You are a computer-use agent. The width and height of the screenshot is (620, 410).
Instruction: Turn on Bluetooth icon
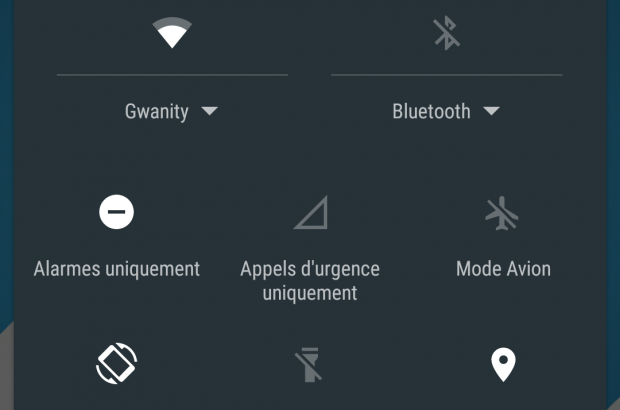[x=446, y=34]
